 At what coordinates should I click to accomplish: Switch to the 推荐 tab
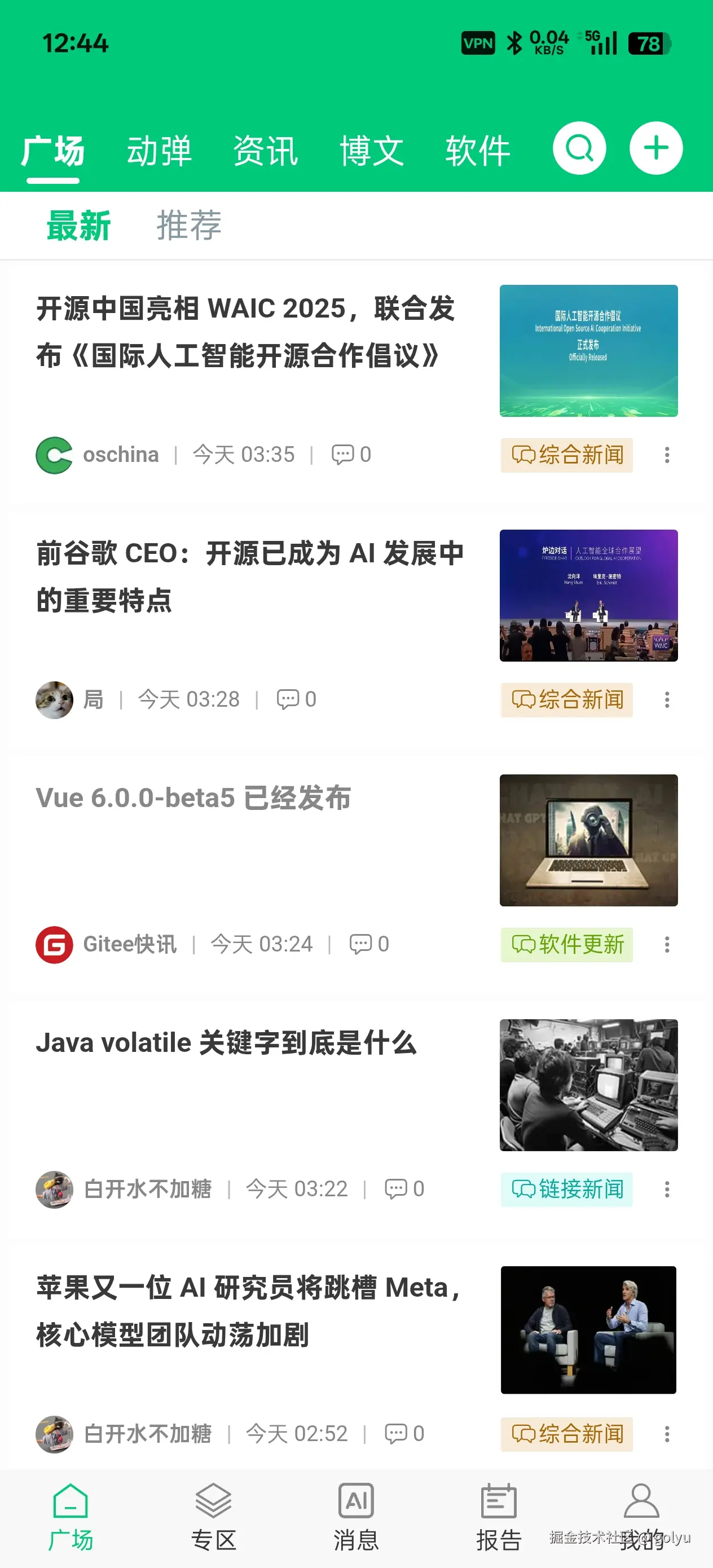pyautogui.click(x=190, y=225)
